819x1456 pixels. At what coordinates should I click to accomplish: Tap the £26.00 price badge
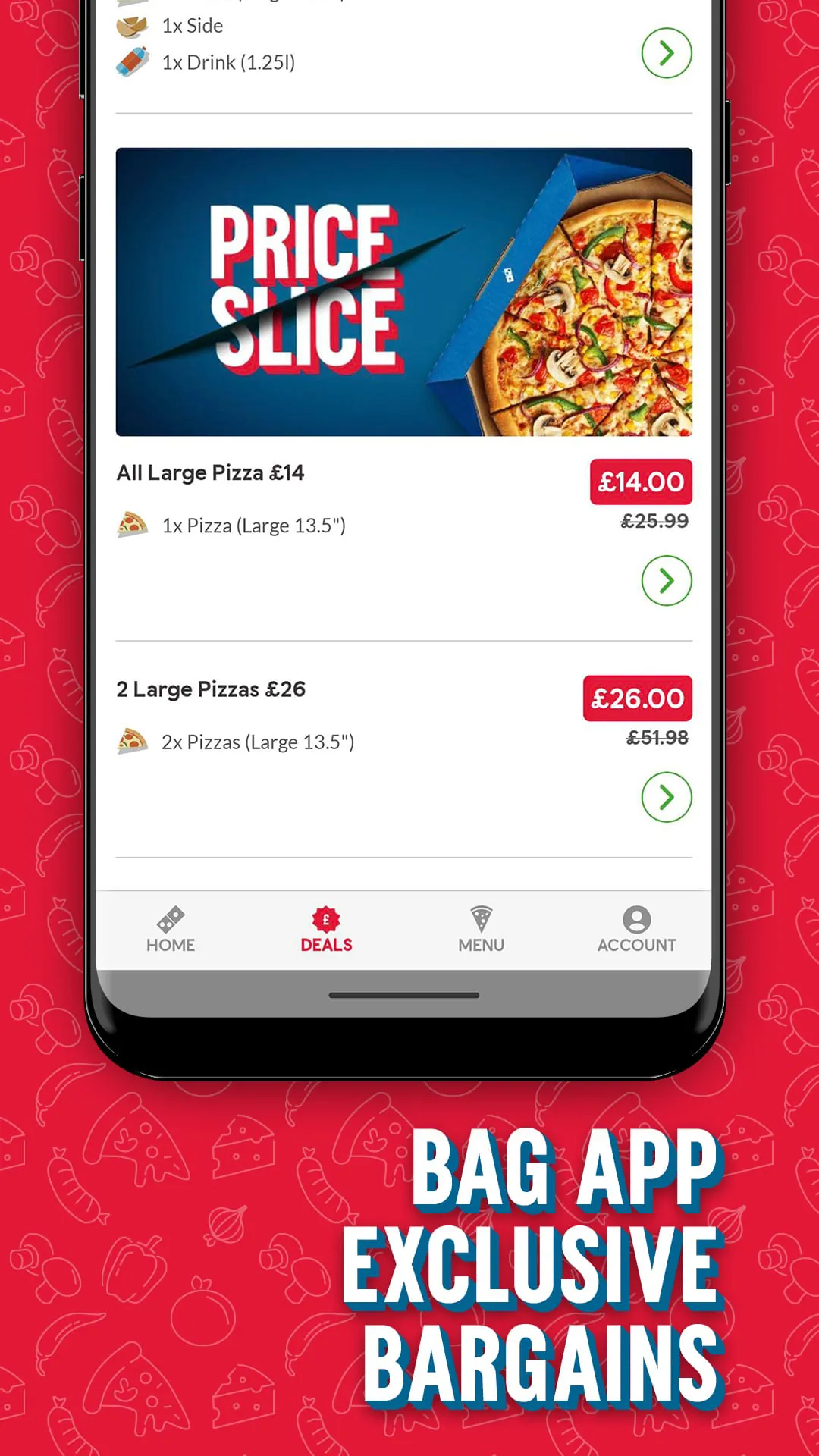pos(637,698)
